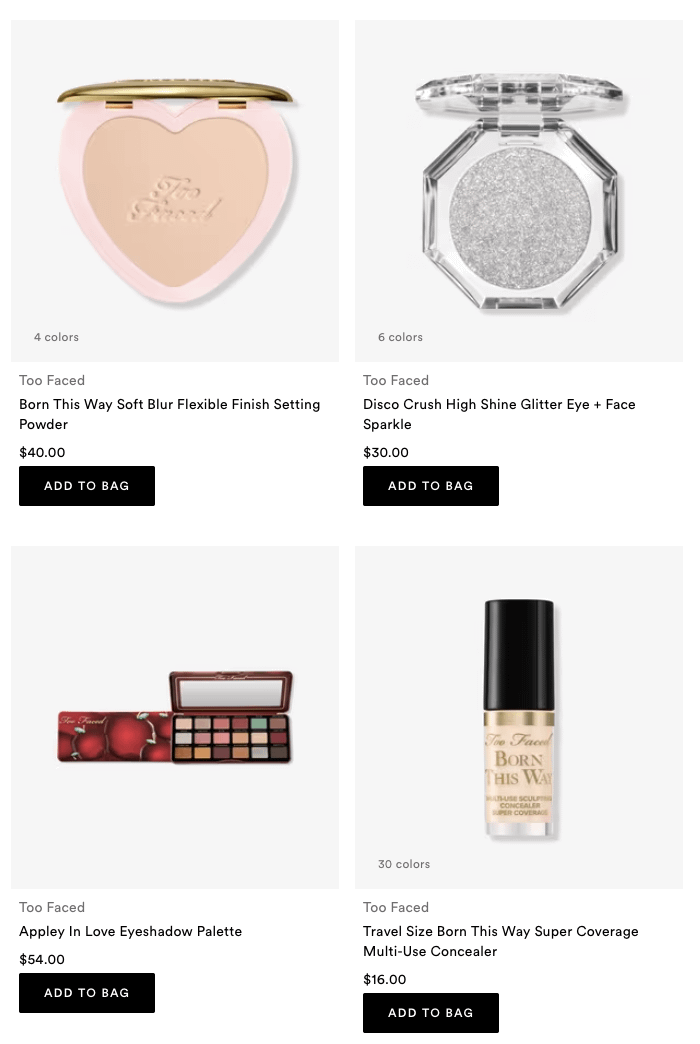The width and height of the screenshot is (700, 1044).
Task: Add Travel Size Concealer to bag
Action: tap(430, 1013)
